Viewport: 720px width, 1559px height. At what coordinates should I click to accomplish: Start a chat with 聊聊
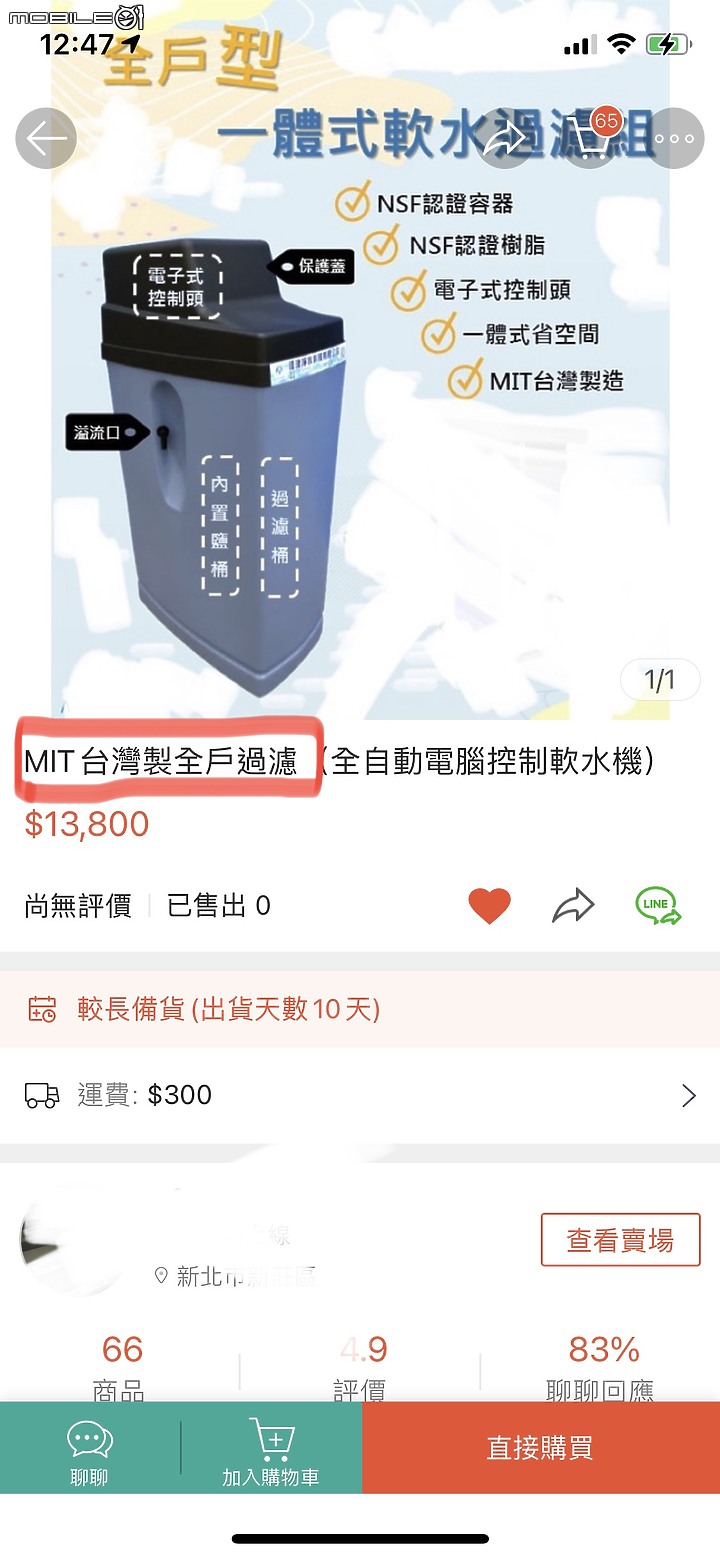[90, 1449]
